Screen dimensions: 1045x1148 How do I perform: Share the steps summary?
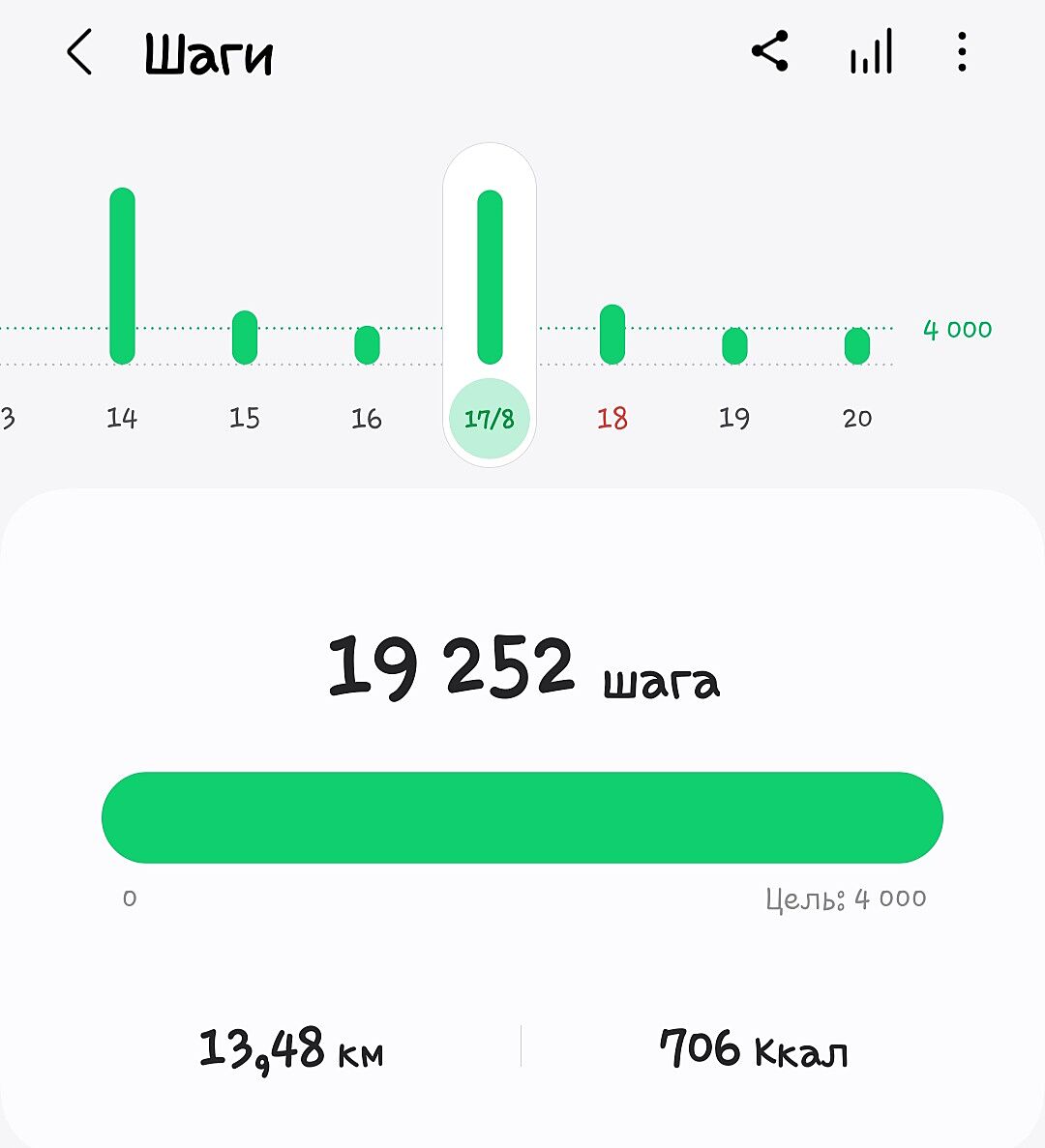(770, 52)
